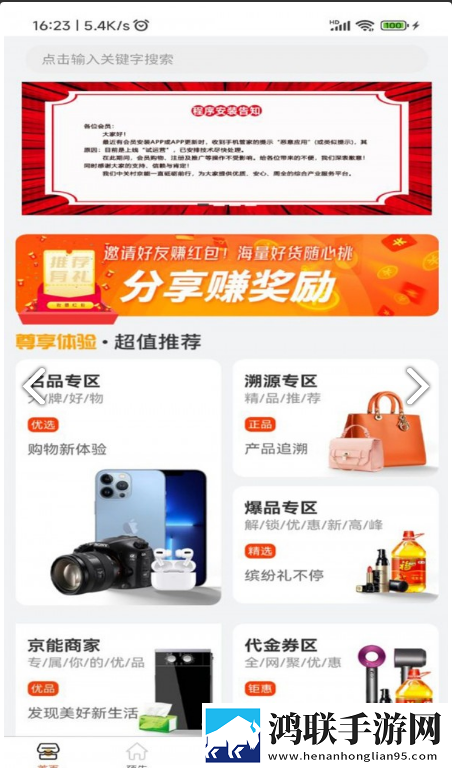Open the 爆品专区 card
Viewport: 452px width, 768px height.
pos(335,545)
